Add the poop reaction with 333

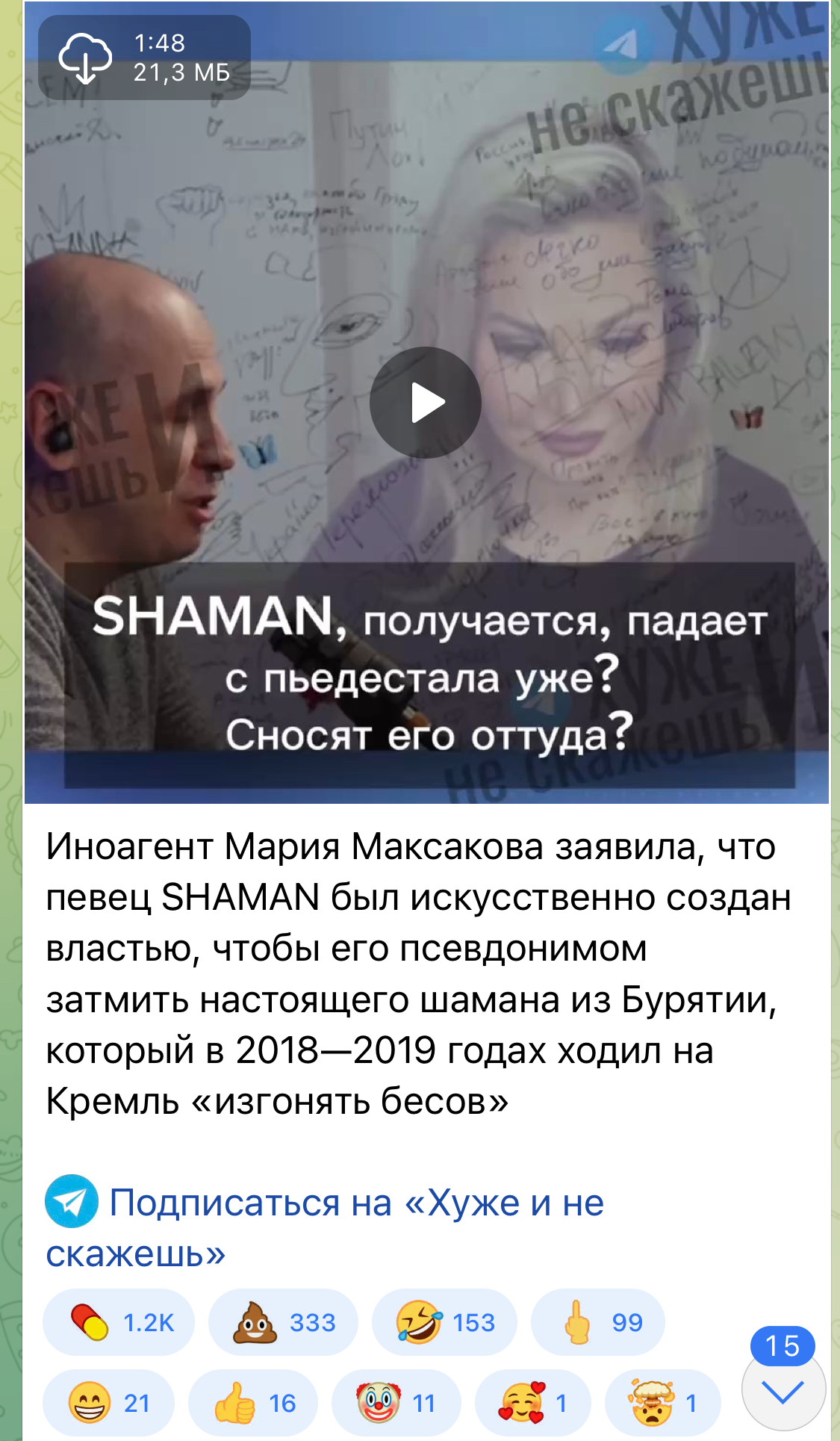click(283, 1322)
